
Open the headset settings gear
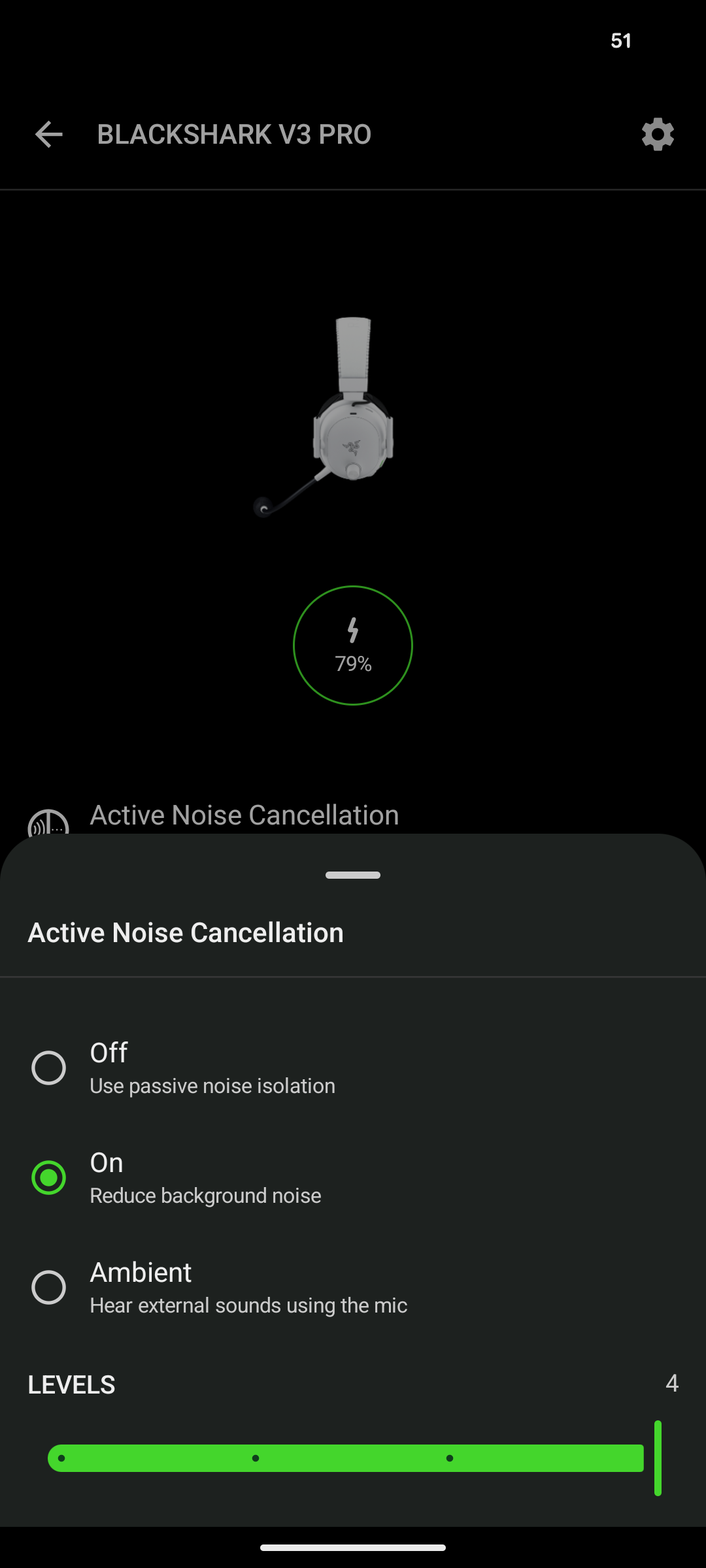coord(657,135)
